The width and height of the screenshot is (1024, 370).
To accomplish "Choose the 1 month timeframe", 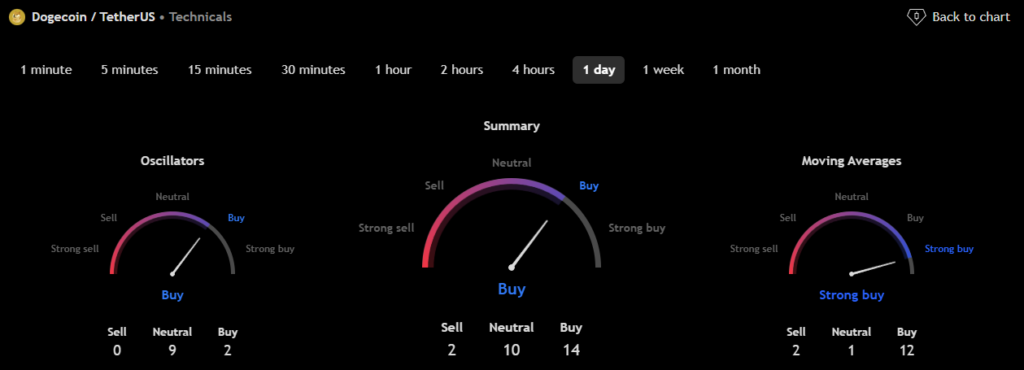I will 737,70.
